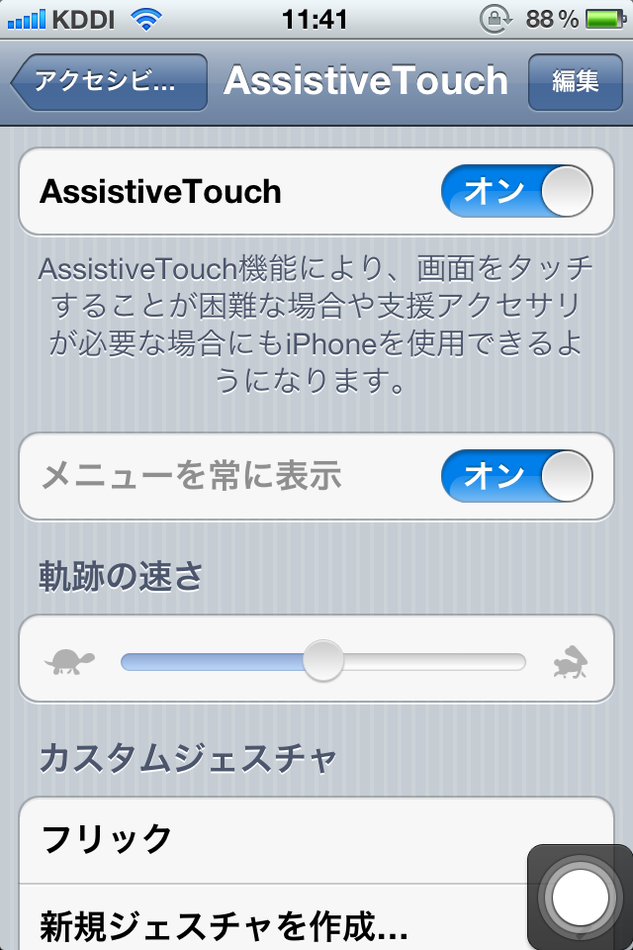Tap the 編集 edit button
Screen dimensions: 633x950
point(574,82)
